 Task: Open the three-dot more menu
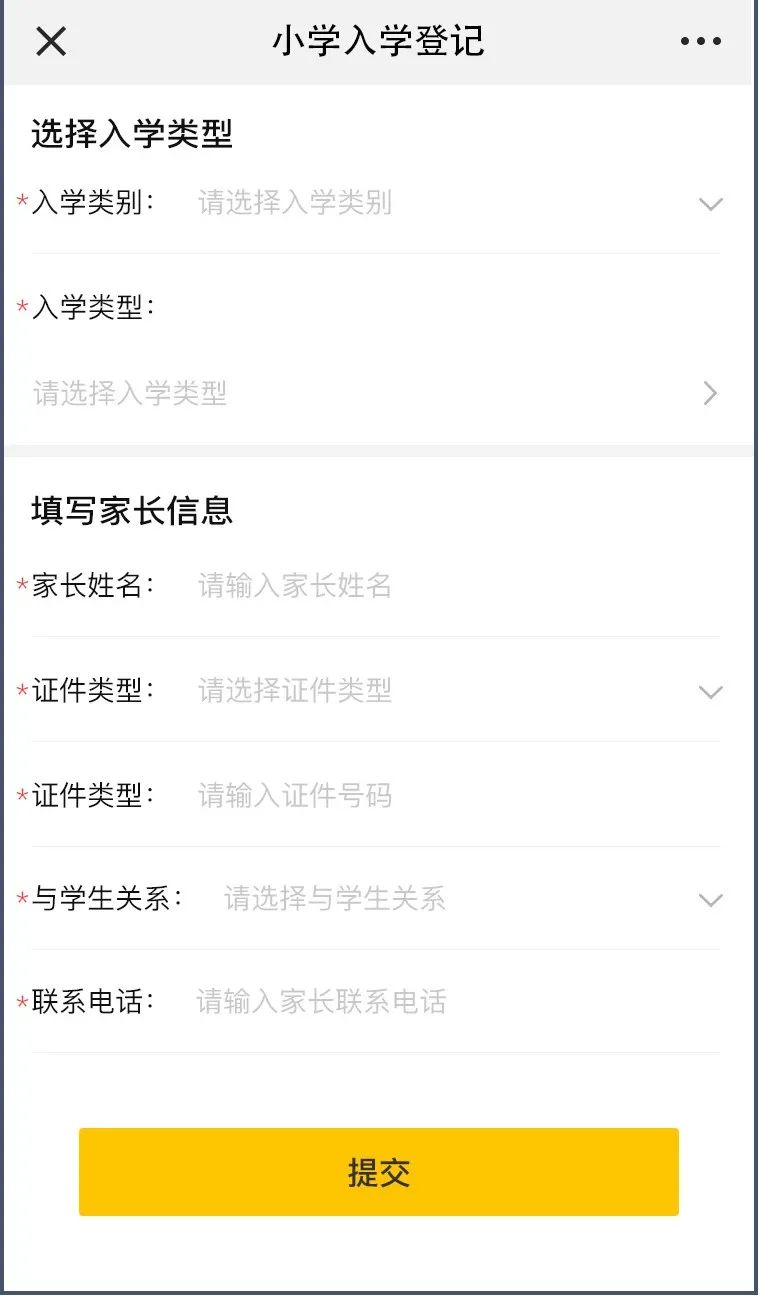click(700, 42)
